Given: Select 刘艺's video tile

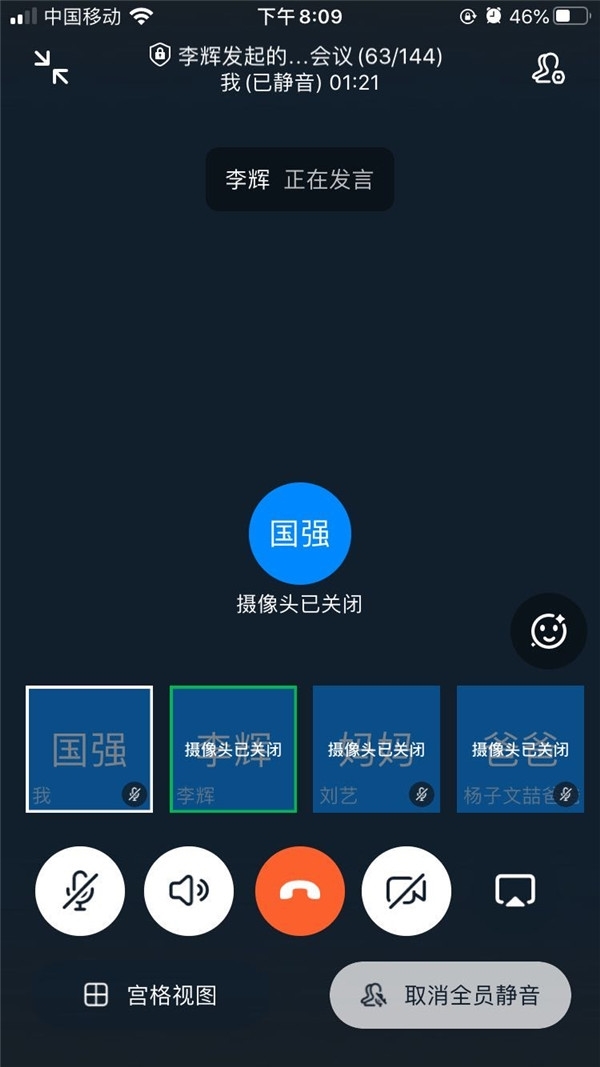Looking at the screenshot, I should coord(376,749).
